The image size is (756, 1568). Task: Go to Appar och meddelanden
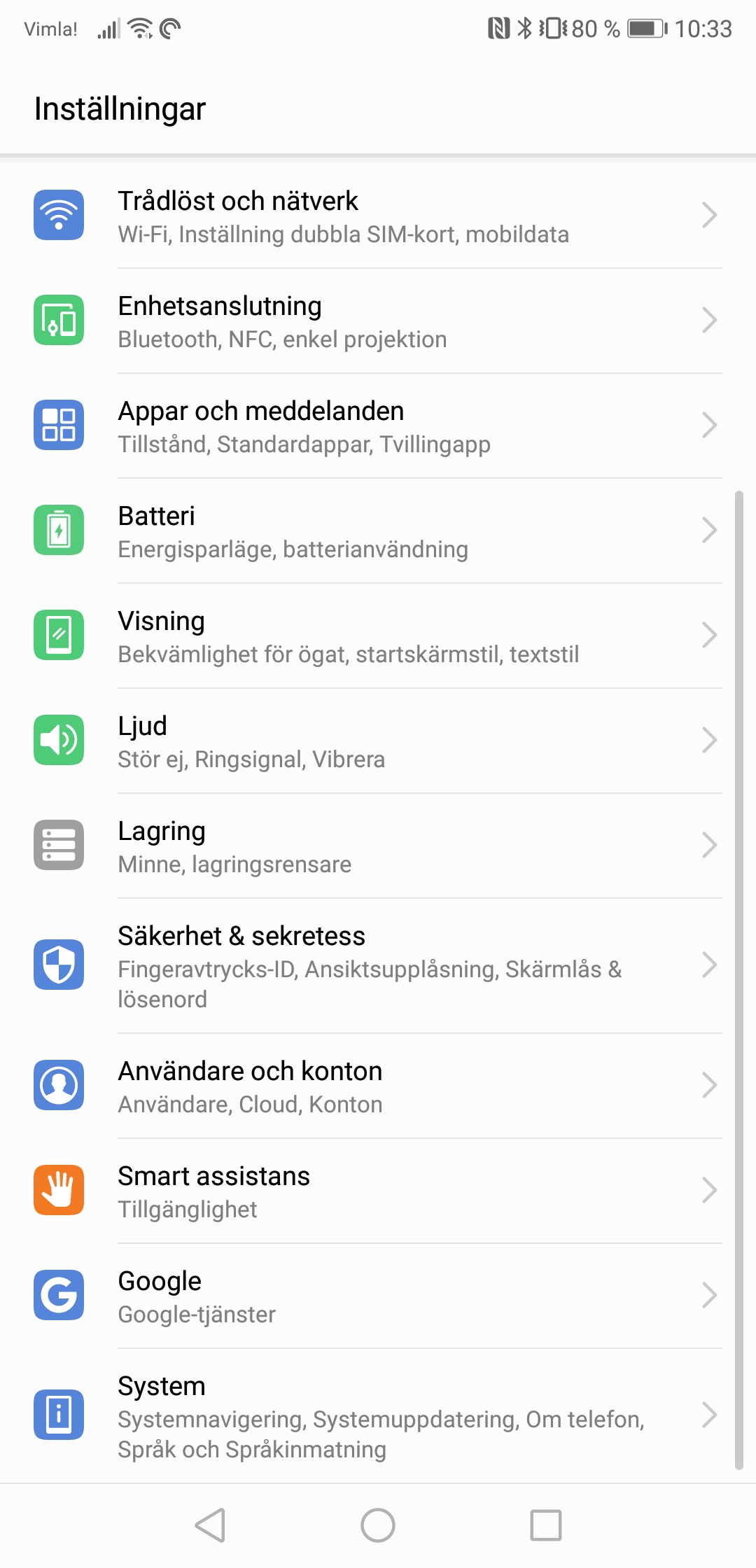pyautogui.click(x=378, y=426)
